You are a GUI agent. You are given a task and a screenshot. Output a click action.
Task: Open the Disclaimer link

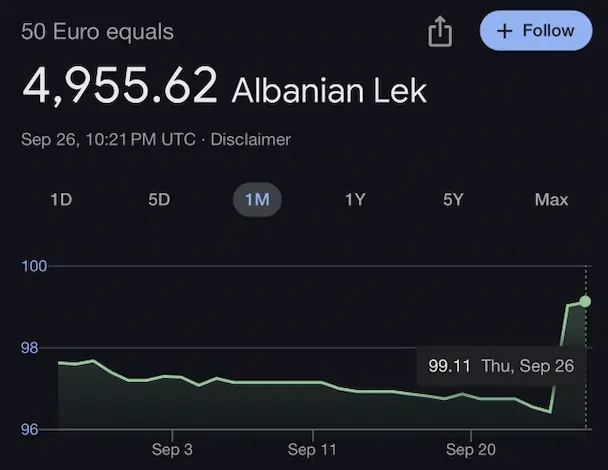click(250, 139)
